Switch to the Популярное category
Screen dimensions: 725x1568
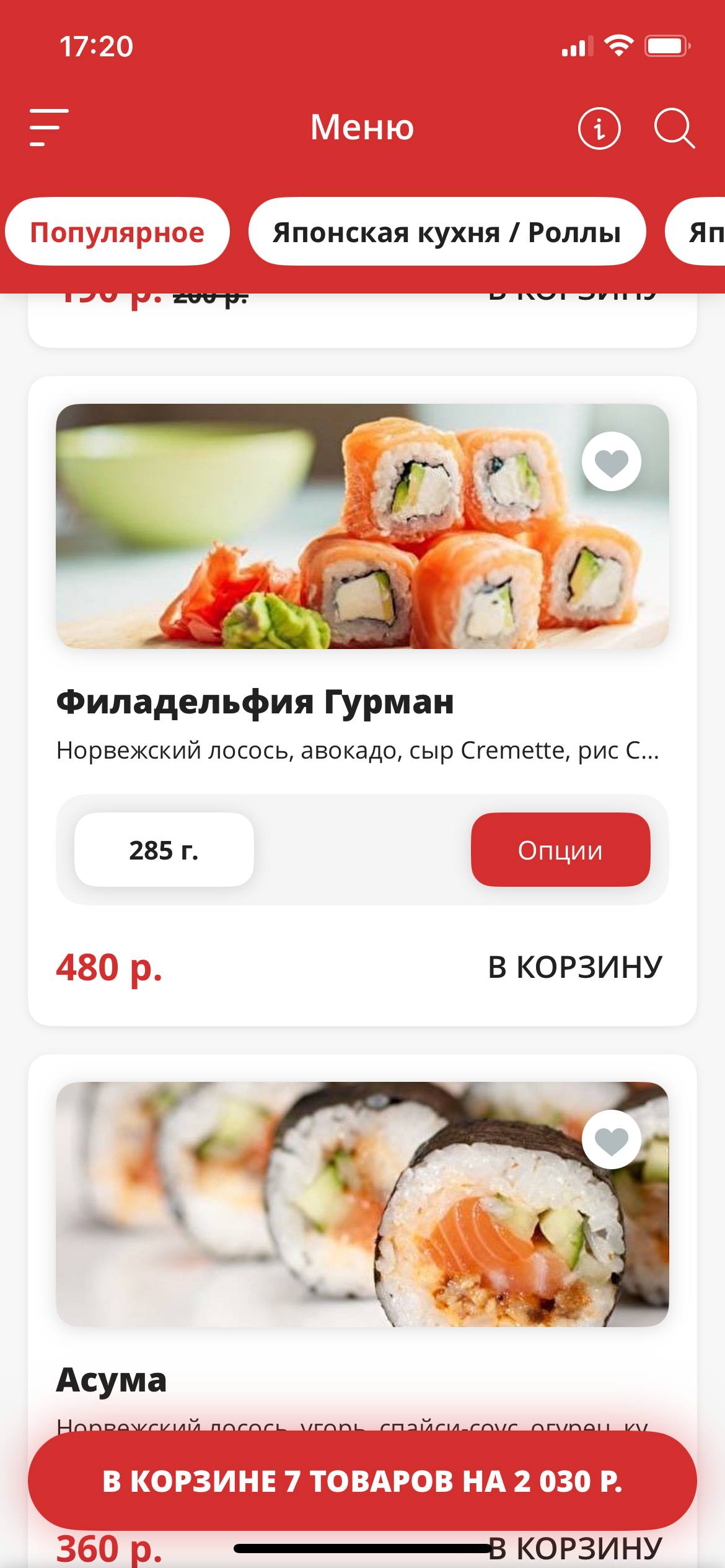pyautogui.click(x=117, y=233)
